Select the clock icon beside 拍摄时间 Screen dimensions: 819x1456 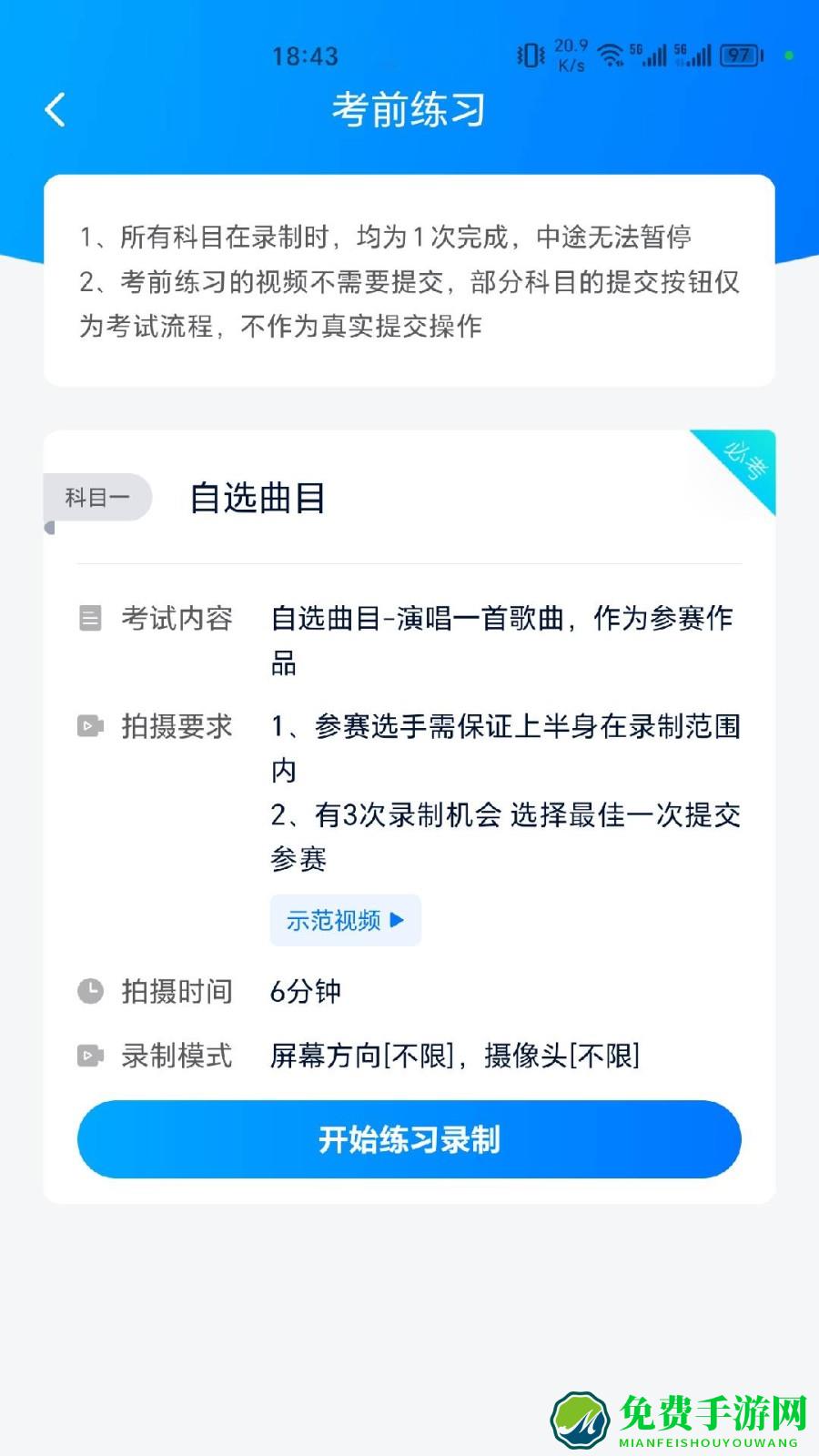91,990
